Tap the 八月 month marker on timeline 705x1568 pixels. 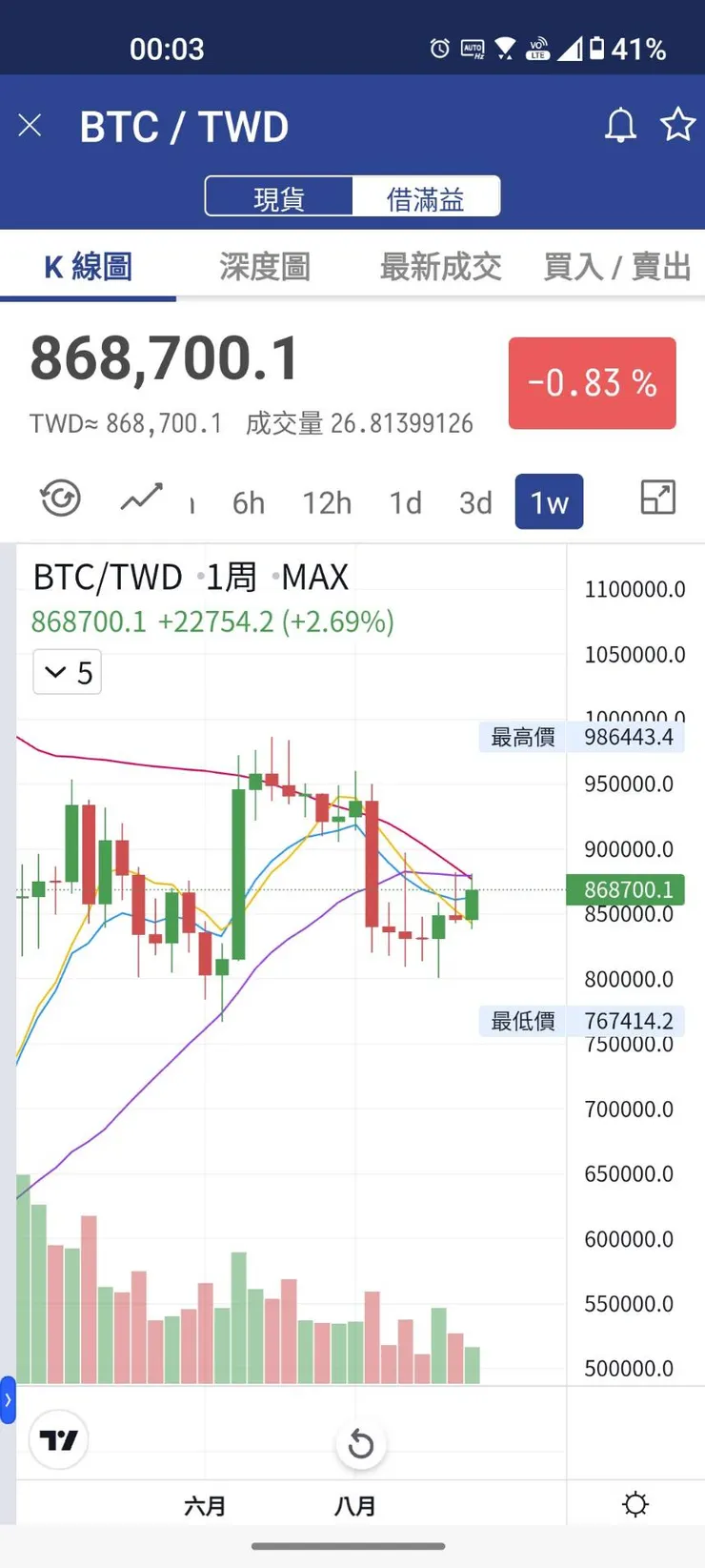(x=356, y=1504)
